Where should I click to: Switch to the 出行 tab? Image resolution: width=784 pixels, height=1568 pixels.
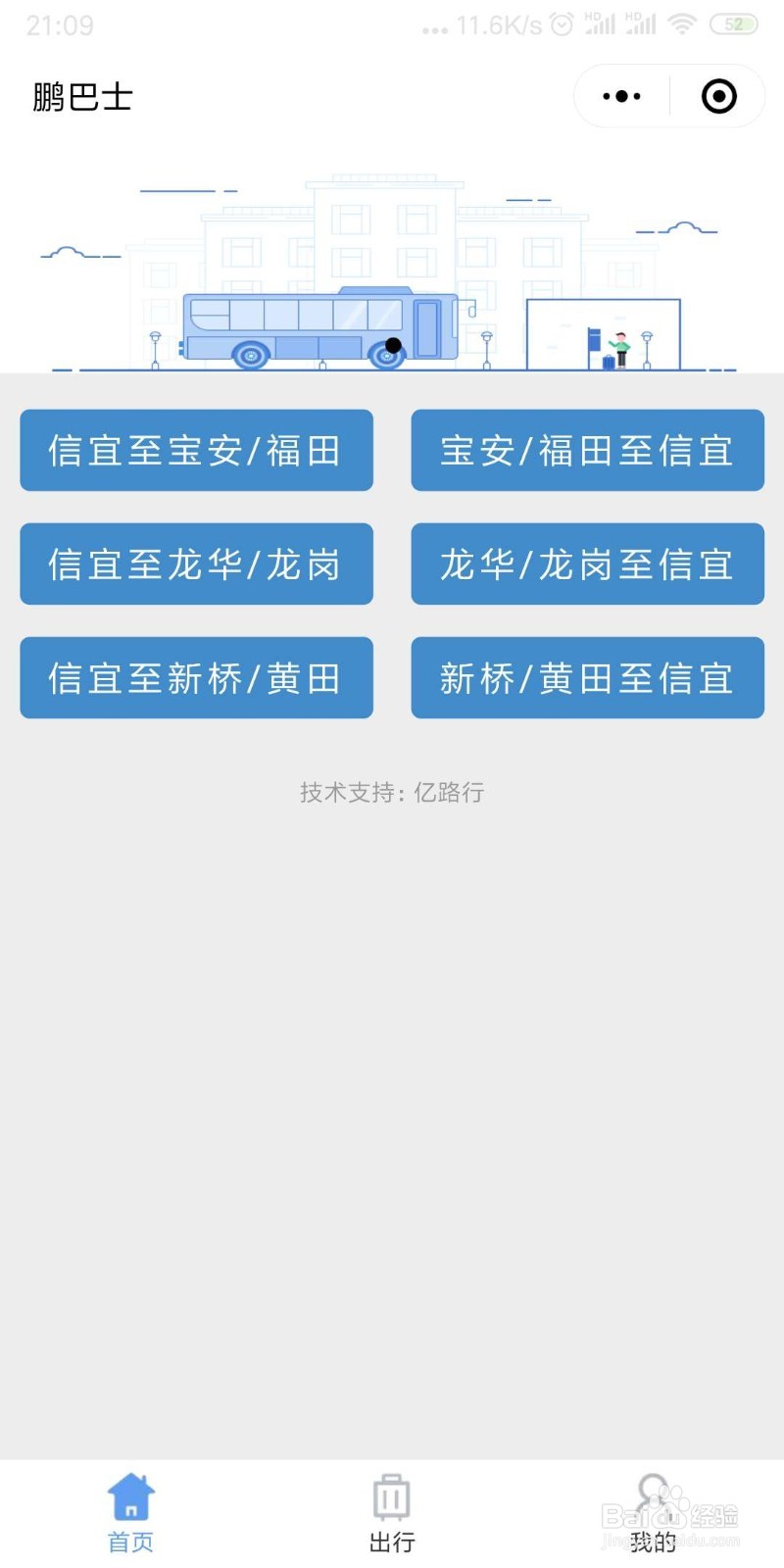tap(392, 1514)
